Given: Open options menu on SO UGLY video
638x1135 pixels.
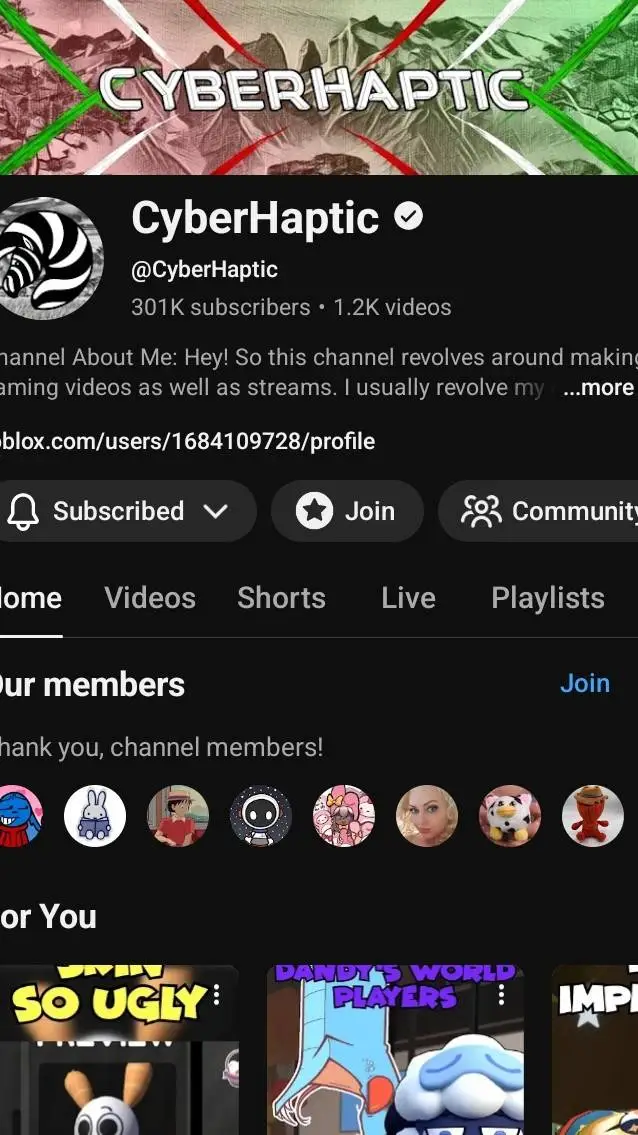Looking at the screenshot, I should 216,995.
